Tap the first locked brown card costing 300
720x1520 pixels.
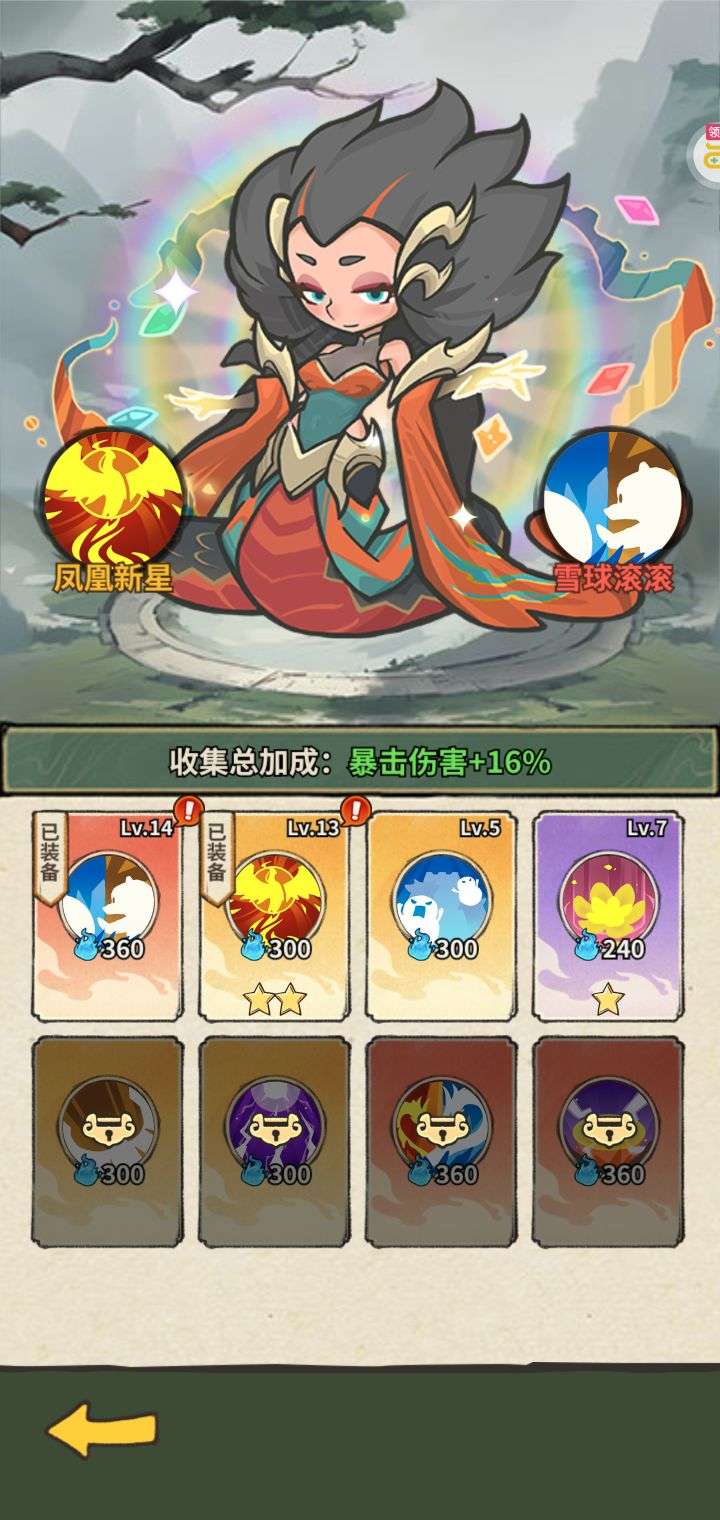tap(108, 1141)
